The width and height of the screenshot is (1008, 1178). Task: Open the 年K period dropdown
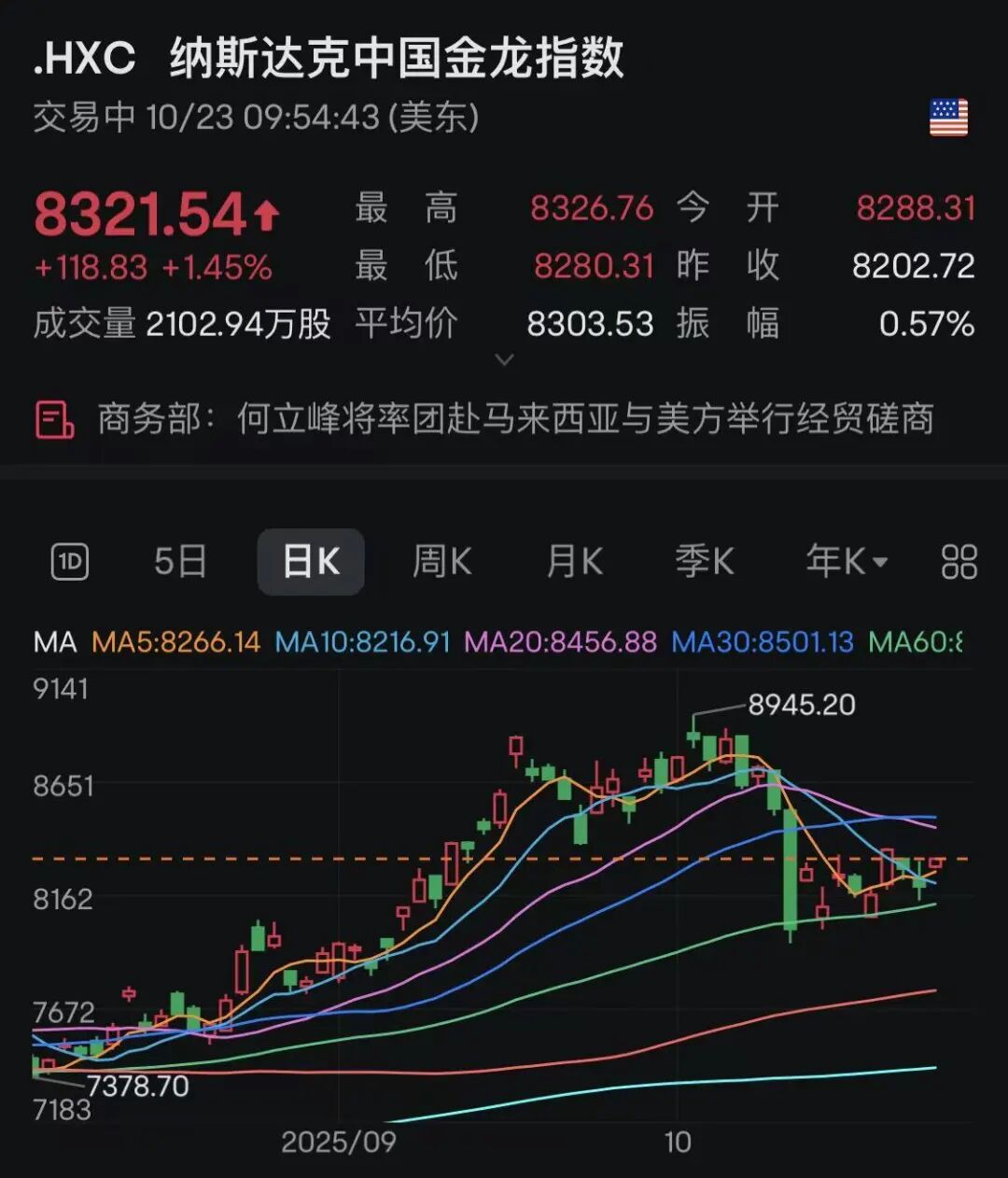point(847,562)
